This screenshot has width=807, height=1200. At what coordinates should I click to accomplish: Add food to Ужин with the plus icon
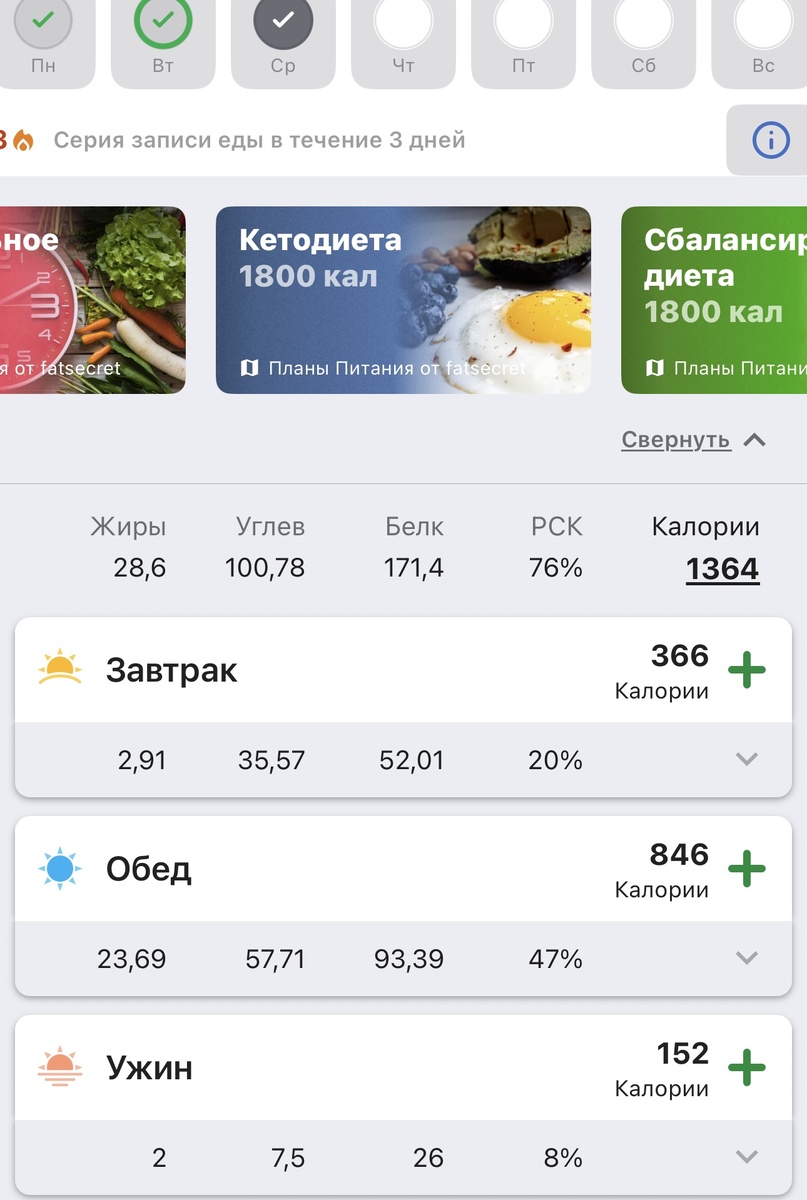click(x=745, y=1067)
